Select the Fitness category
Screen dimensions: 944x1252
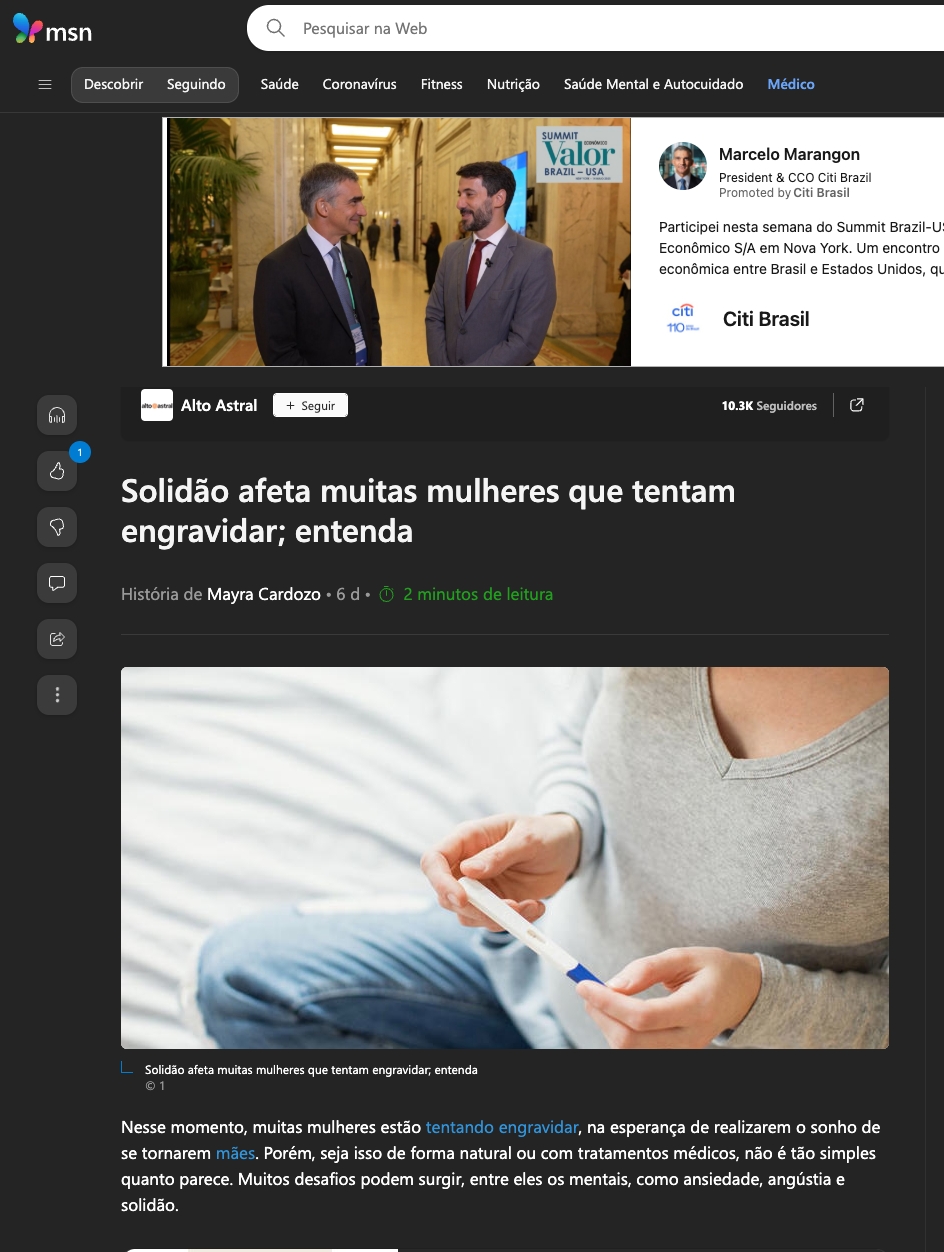(441, 85)
